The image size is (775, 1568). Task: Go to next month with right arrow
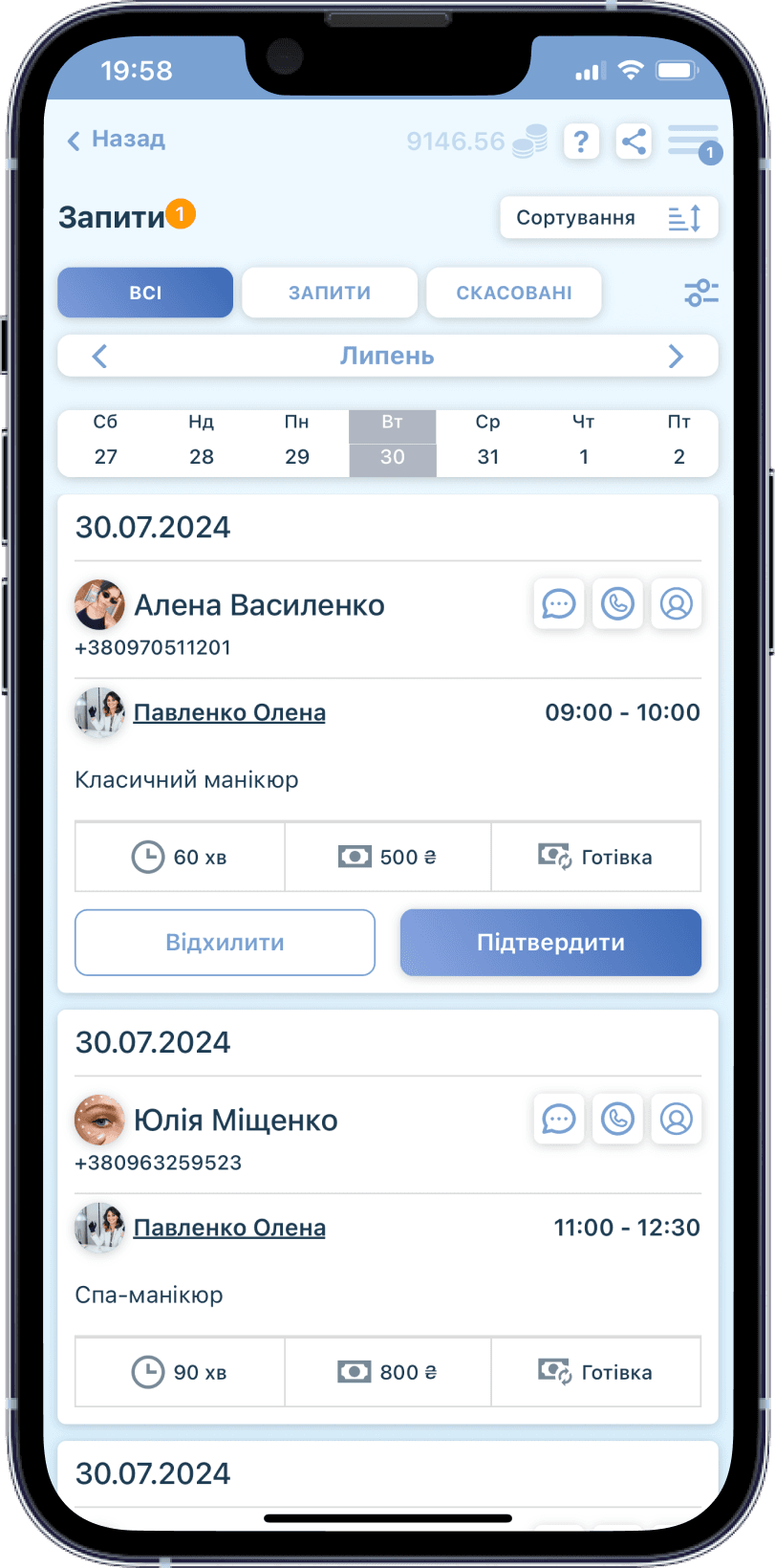pos(676,357)
